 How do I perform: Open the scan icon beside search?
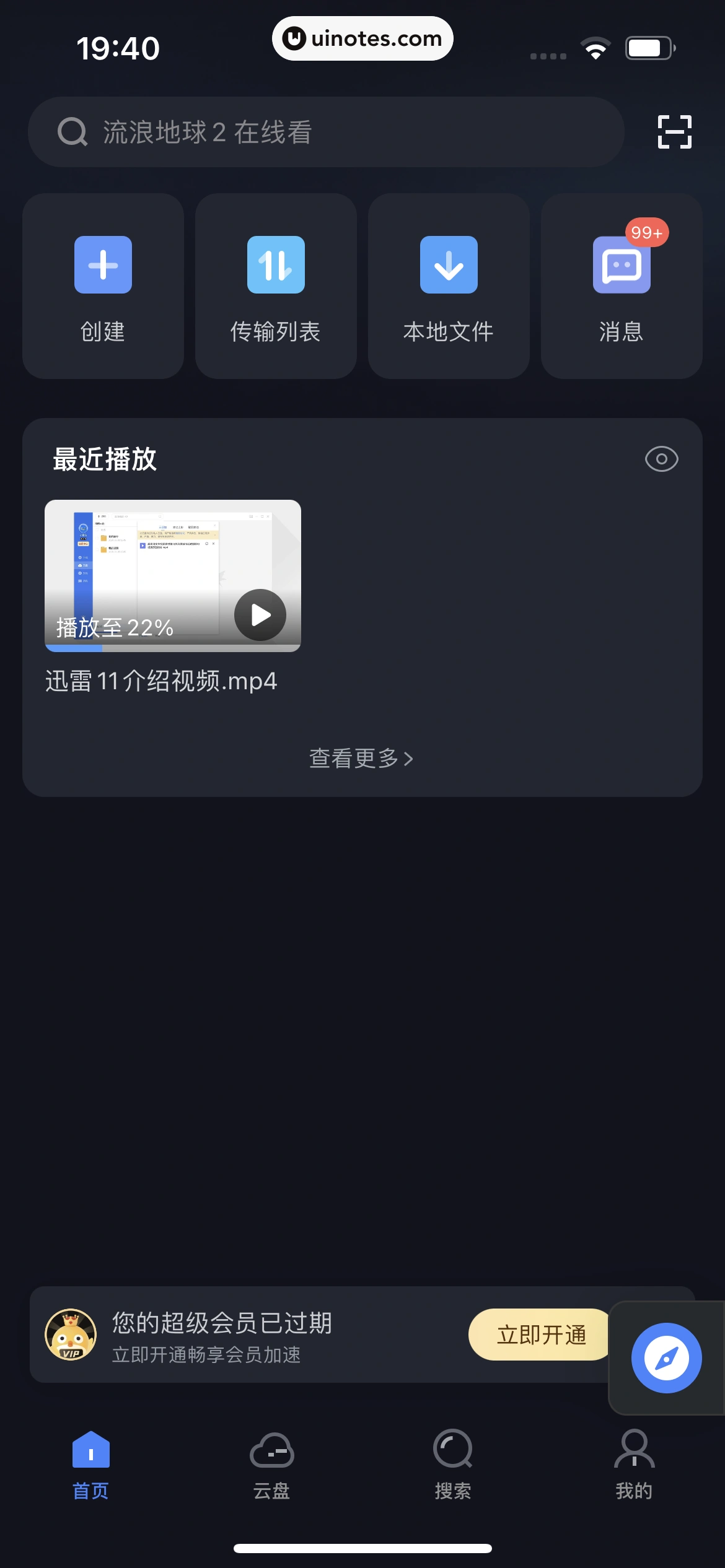[x=674, y=132]
